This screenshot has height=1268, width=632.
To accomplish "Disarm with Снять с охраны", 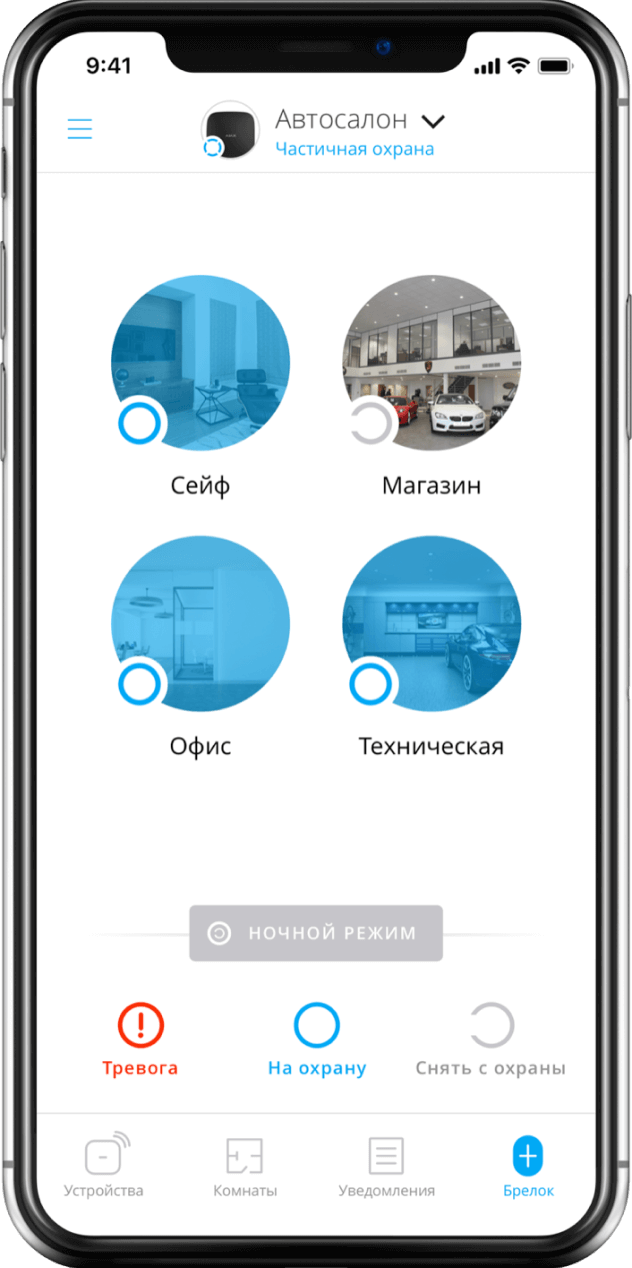I will 491,1039.
